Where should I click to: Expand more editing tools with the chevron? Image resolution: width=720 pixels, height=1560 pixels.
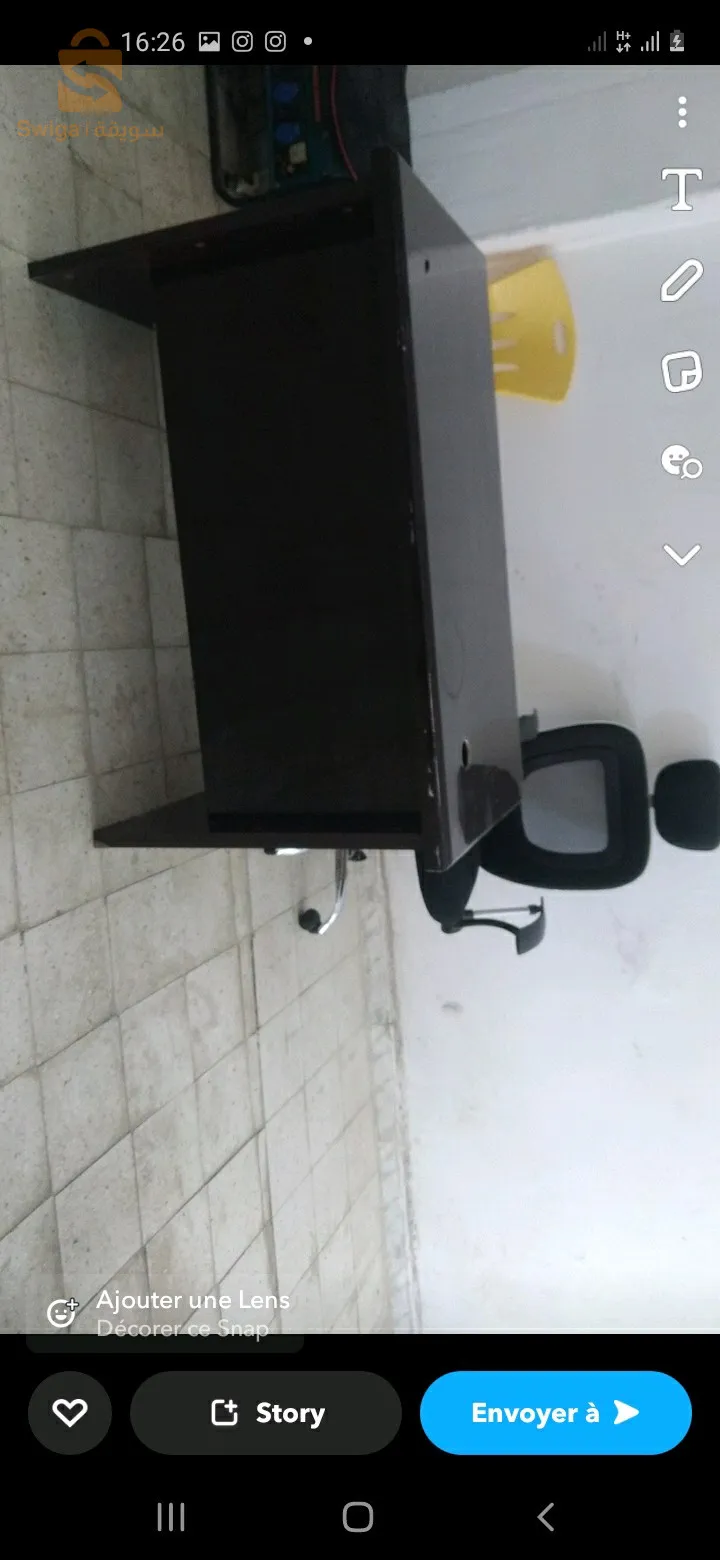click(682, 554)
